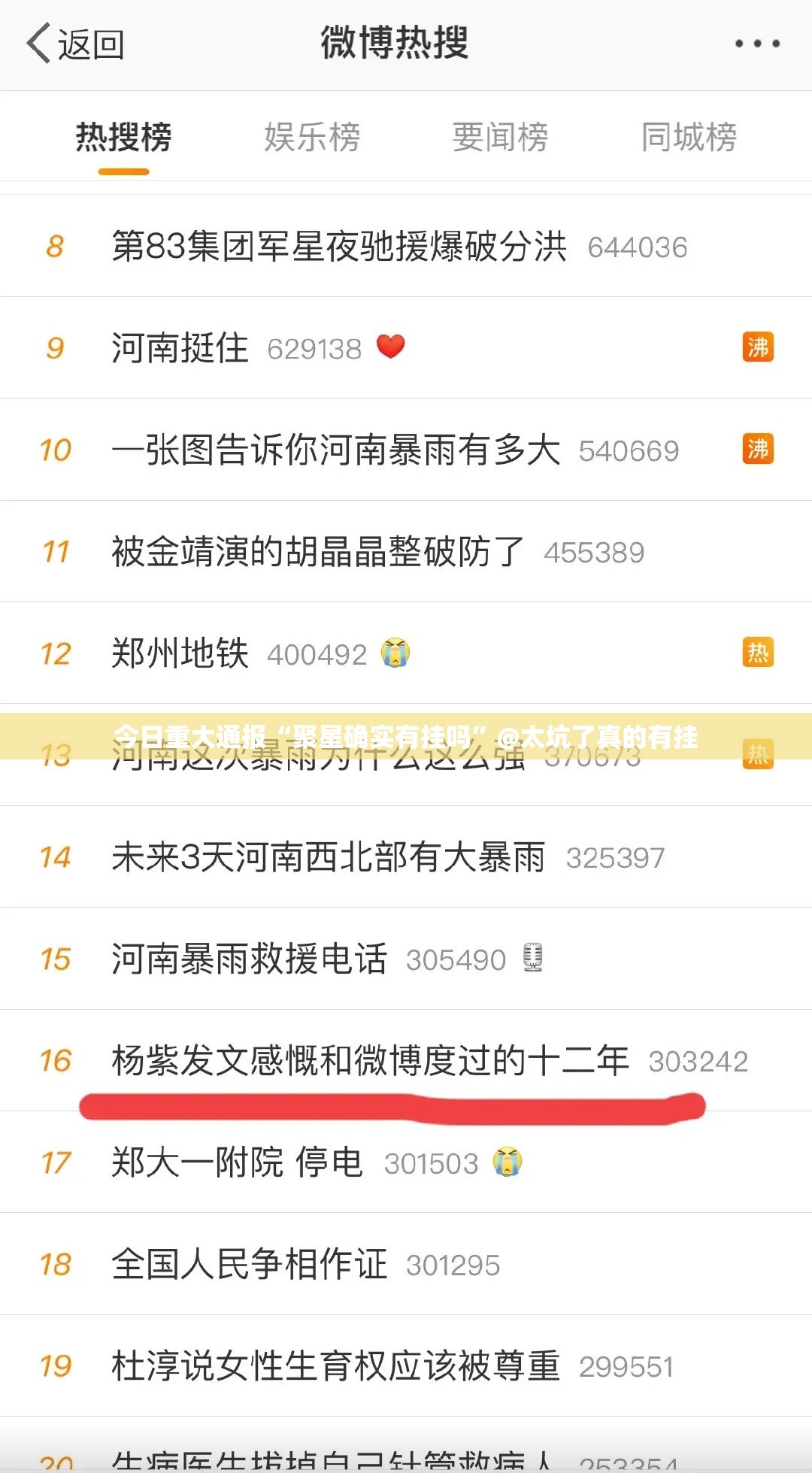View 一张图告诉你河南暴雨有多大 topic
Viewport: 812px width, 1473px height.
336,450
